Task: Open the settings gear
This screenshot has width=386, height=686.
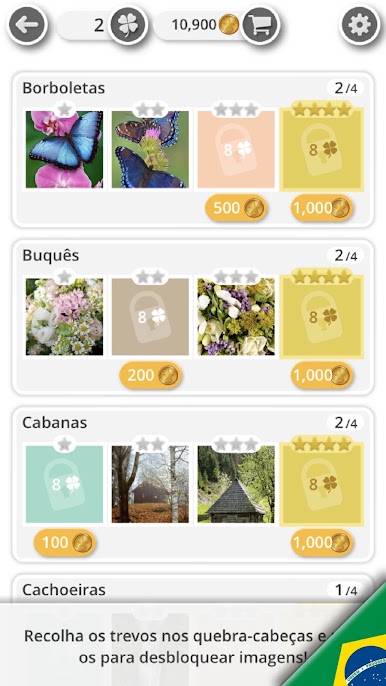Action: click(360, 25)
